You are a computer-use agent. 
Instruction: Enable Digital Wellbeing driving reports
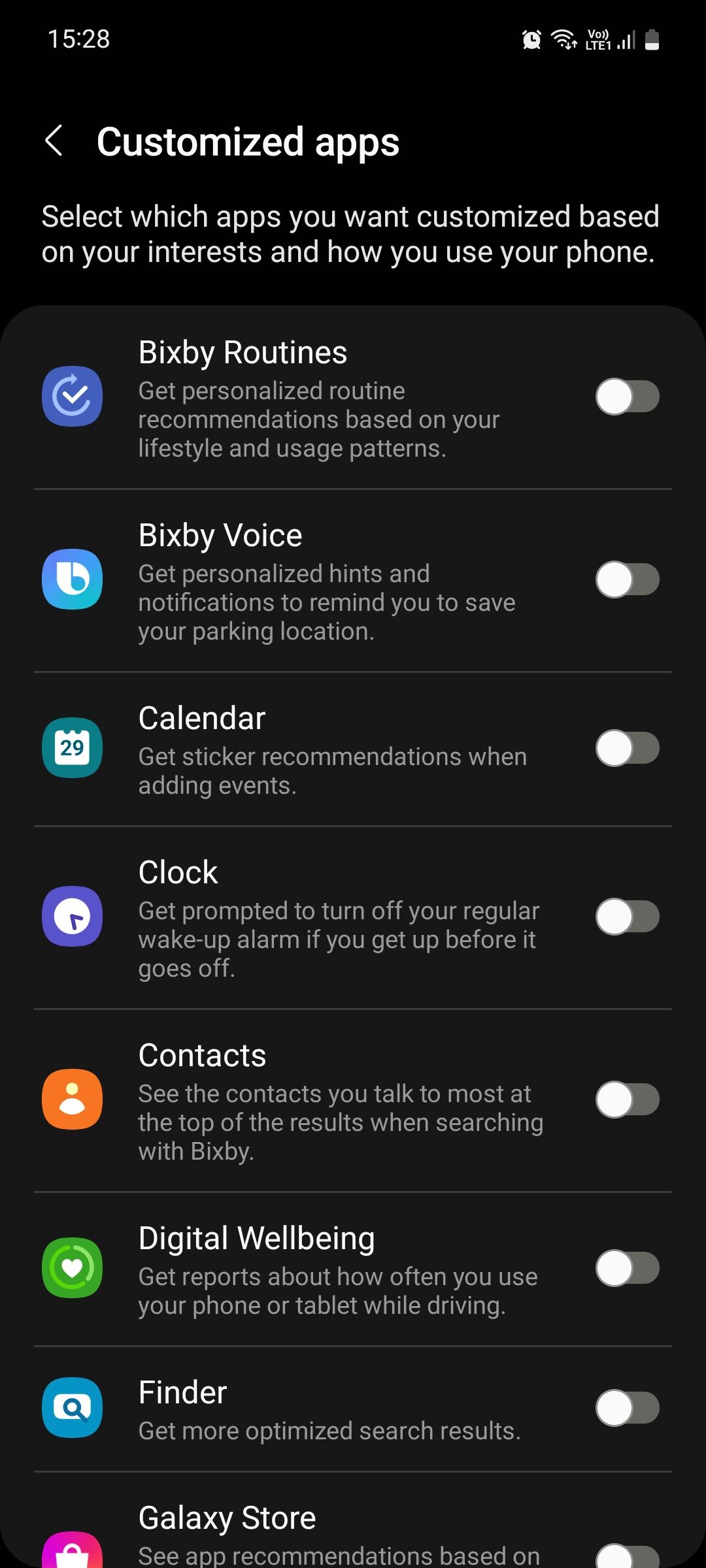click(628, 1267)
